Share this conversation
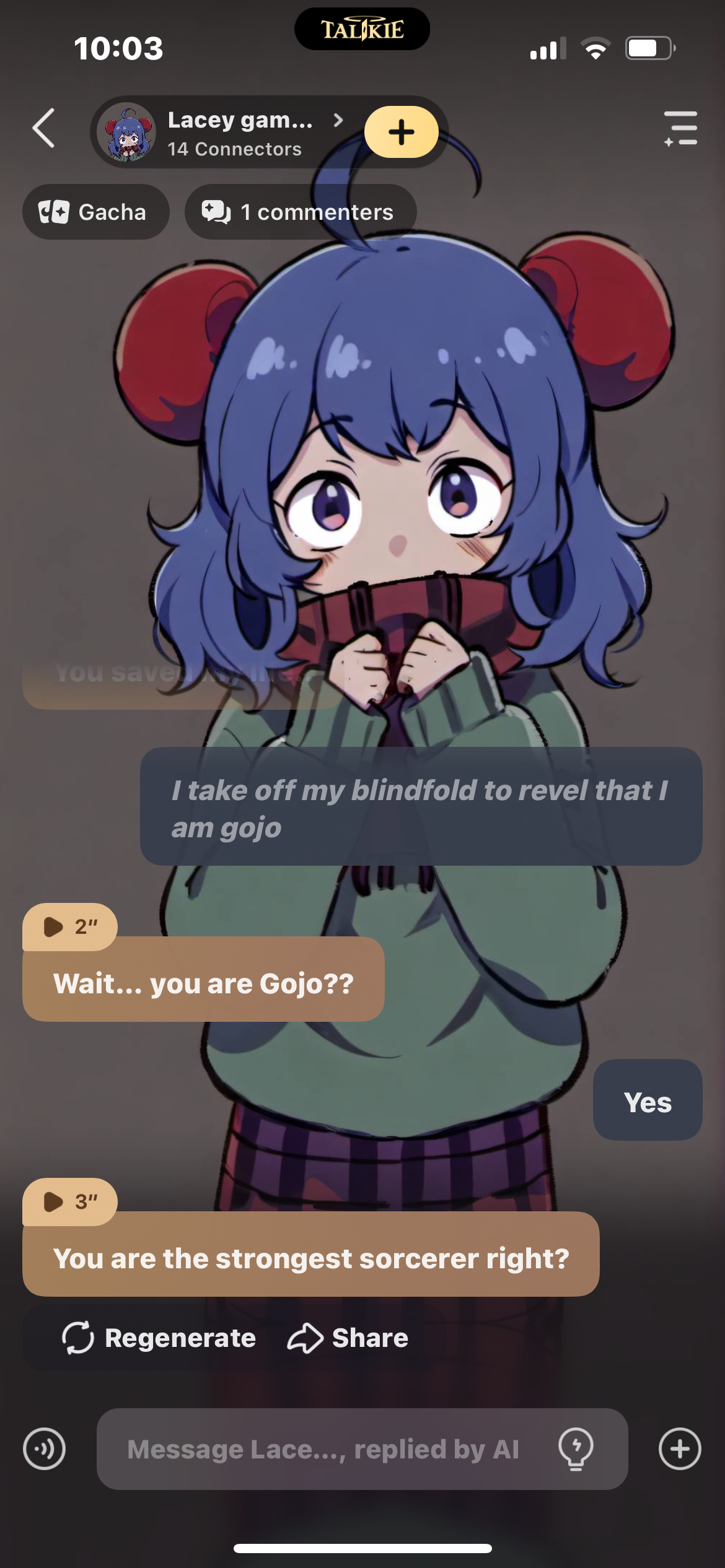Viewport: 725px width, 1568px height. tap(348, 1338)
